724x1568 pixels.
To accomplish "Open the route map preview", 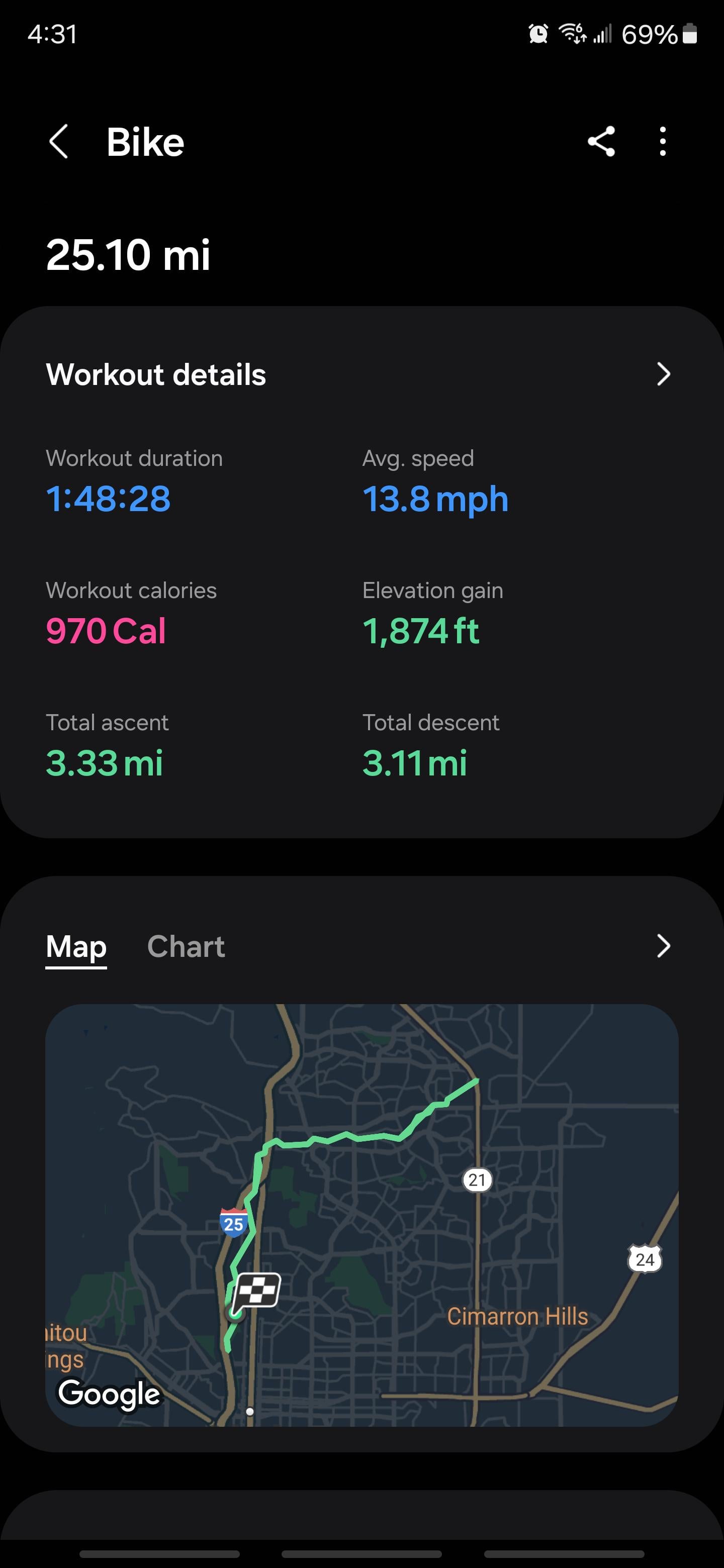I will (361, 1215).
